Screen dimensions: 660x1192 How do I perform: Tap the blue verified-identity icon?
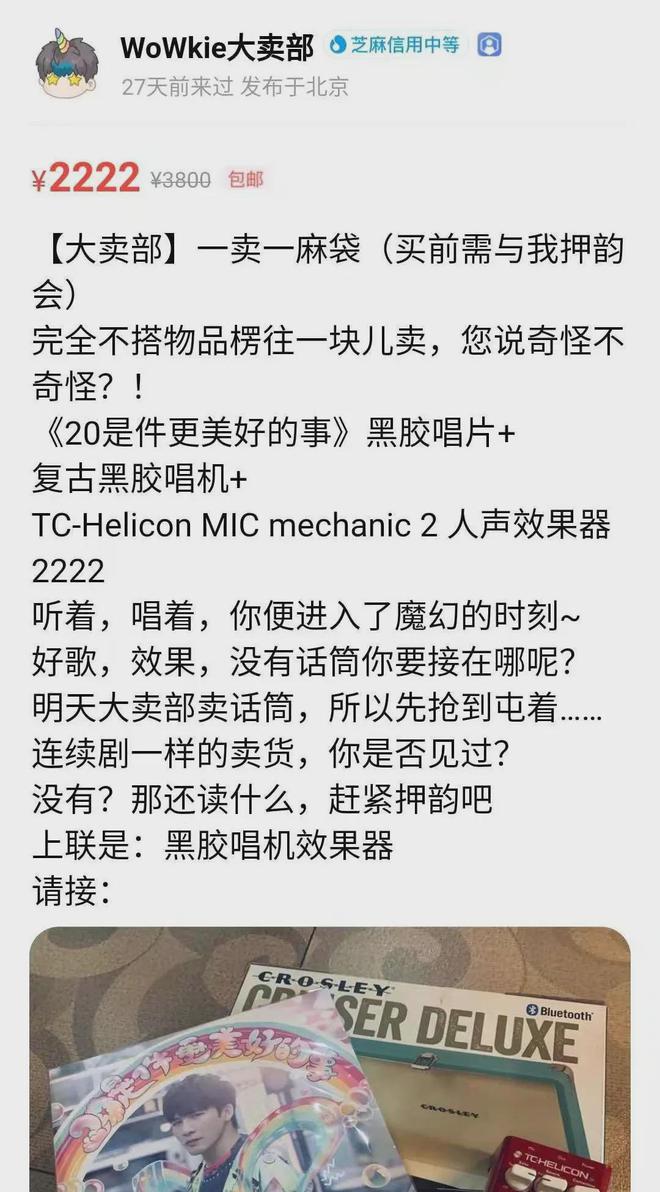pyautogui.click(x=489, y=46)
